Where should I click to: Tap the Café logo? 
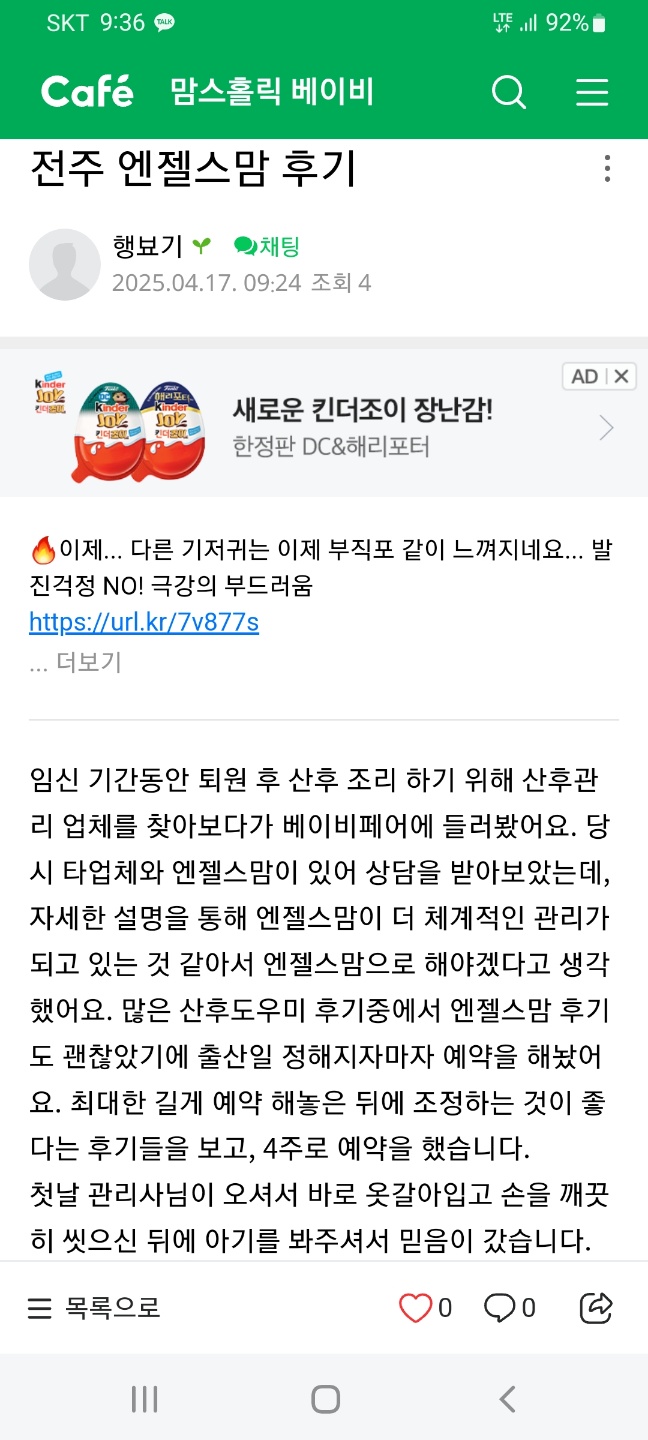coord(87,93)
